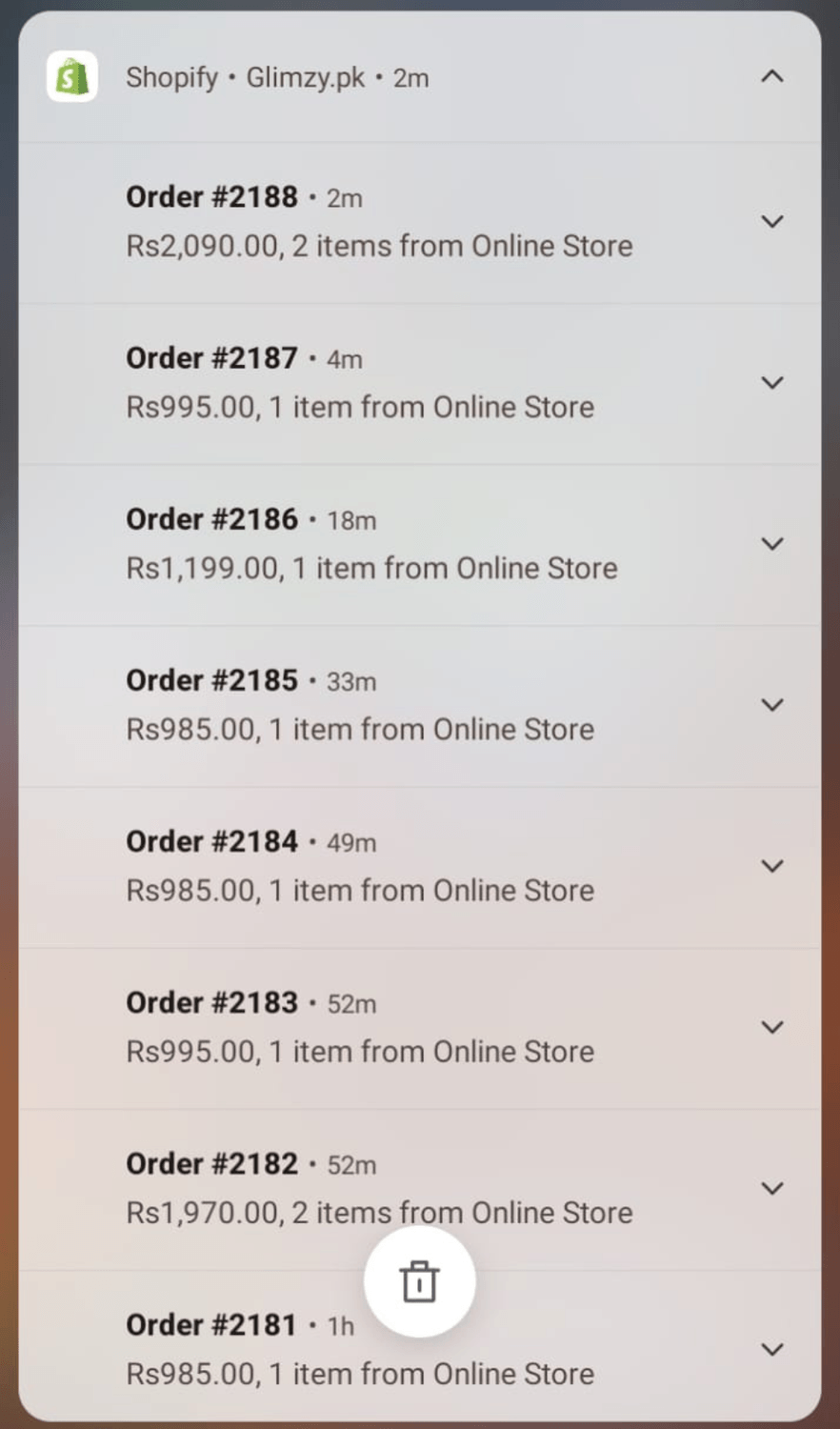Expand the Order #2181 notification chevron
The height and width of the screenshot is (1429, 840).
(x=771, y=1349)
